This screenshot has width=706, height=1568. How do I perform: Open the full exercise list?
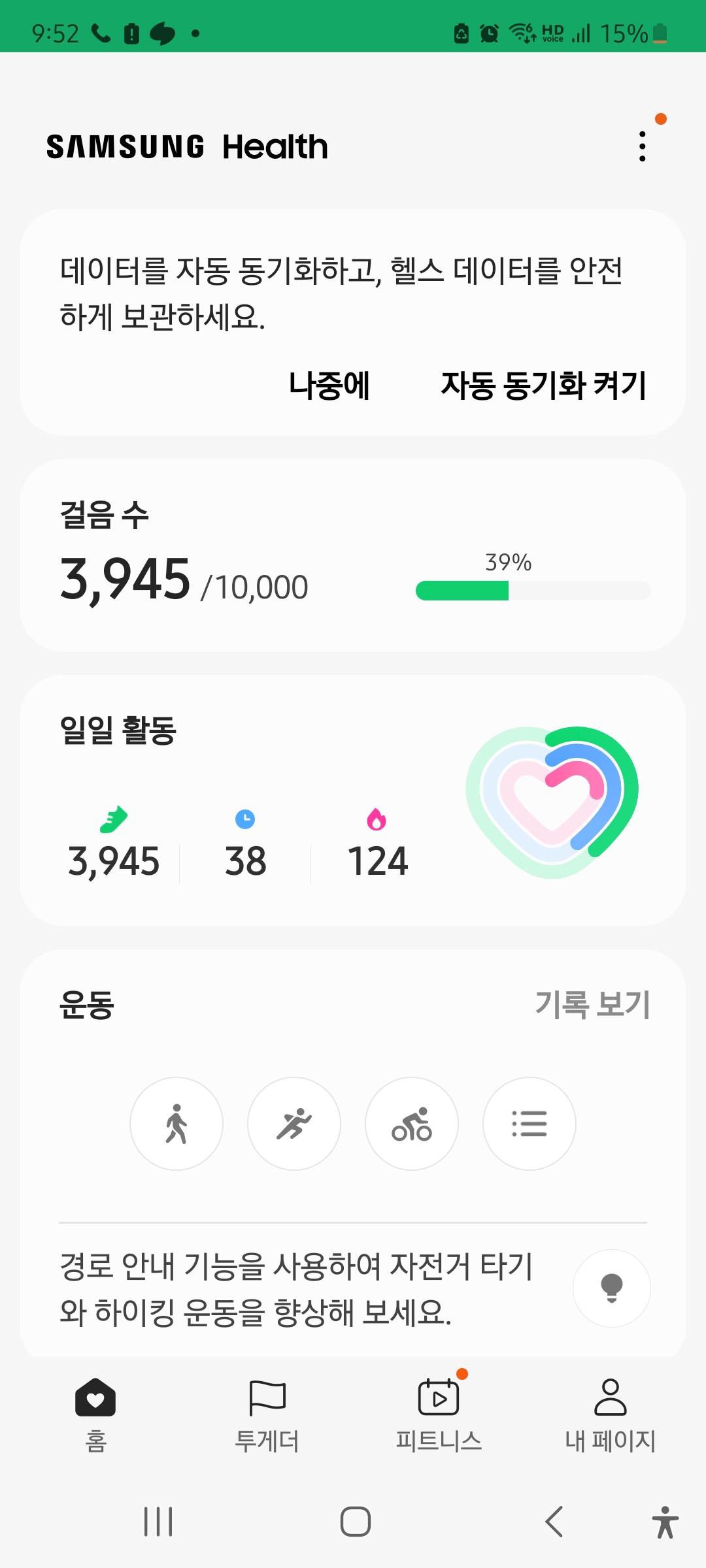pyautogui.click(x=529, y=1124)
